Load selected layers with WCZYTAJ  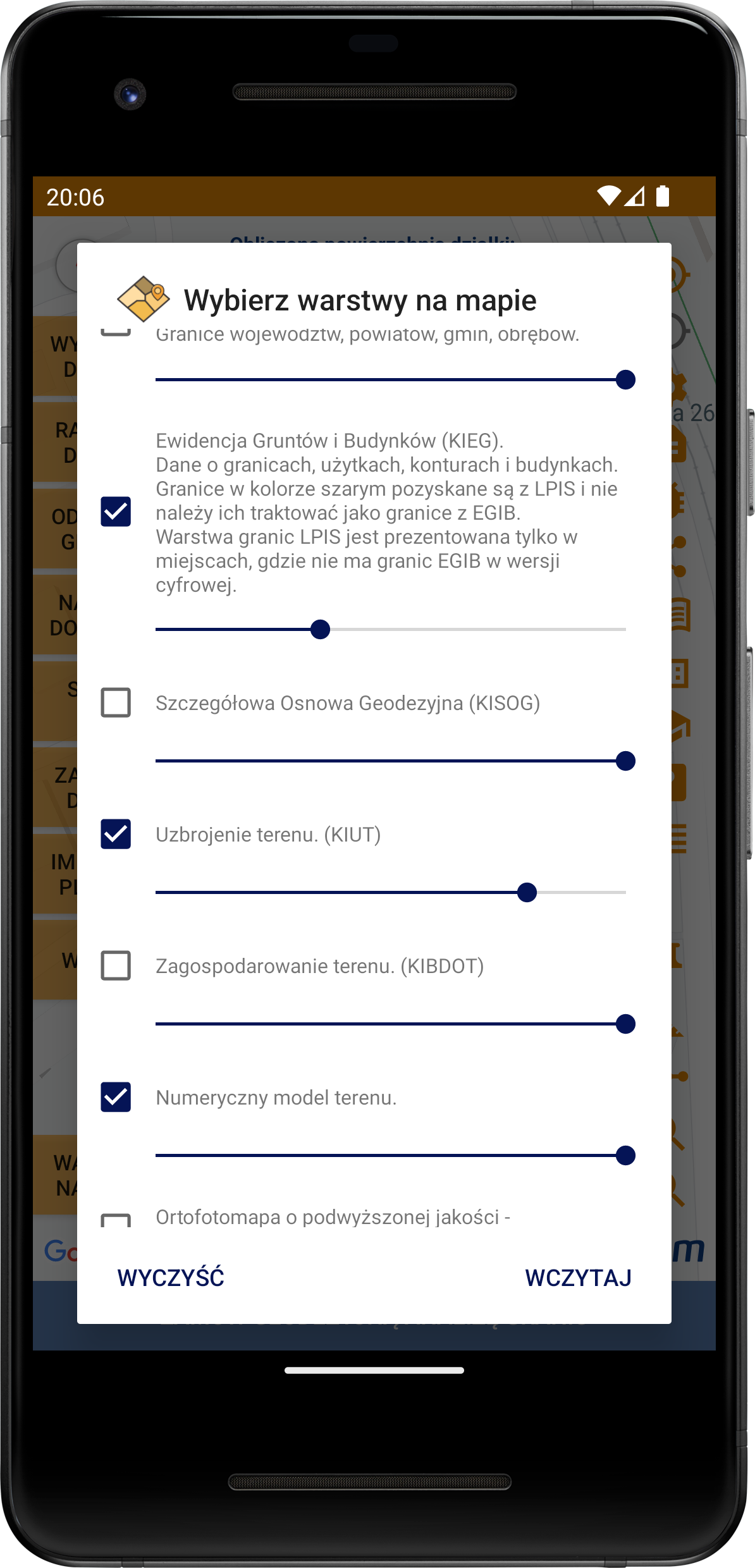(579, 1278)
